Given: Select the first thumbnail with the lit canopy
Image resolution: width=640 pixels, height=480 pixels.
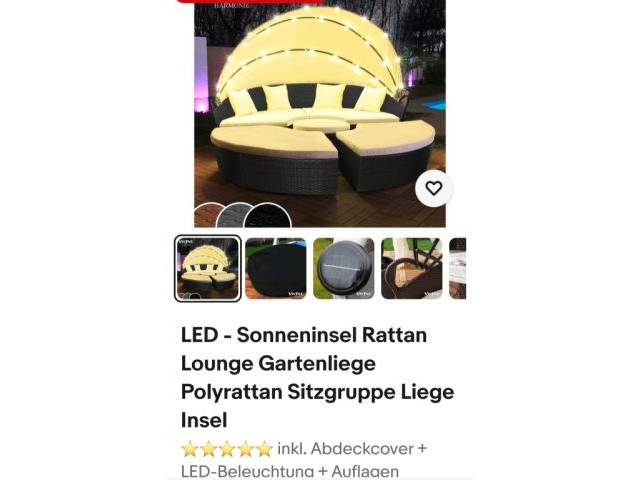Looking at the screenshot, I should pyautogui.click(x=208, y=269).
